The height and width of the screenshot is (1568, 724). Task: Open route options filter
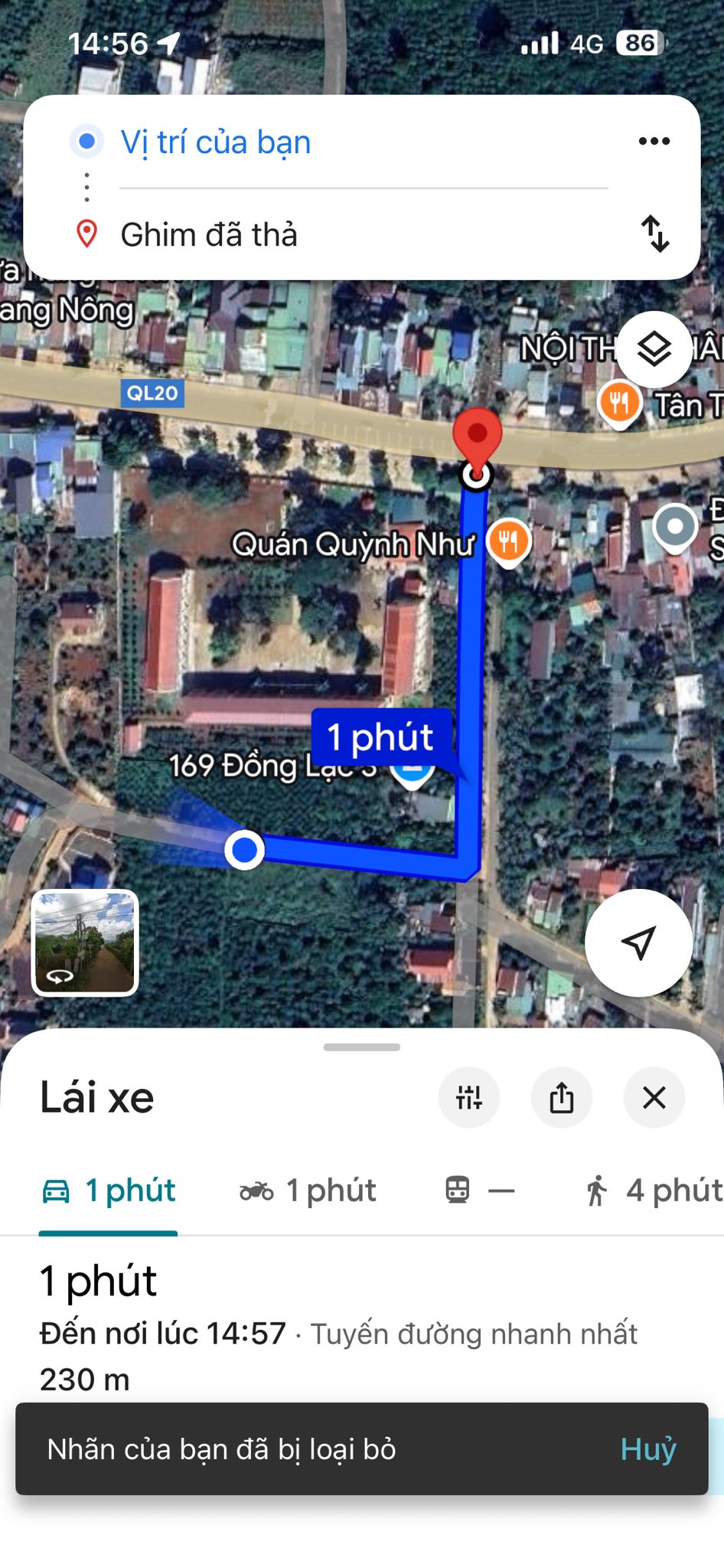point(469,1097)
